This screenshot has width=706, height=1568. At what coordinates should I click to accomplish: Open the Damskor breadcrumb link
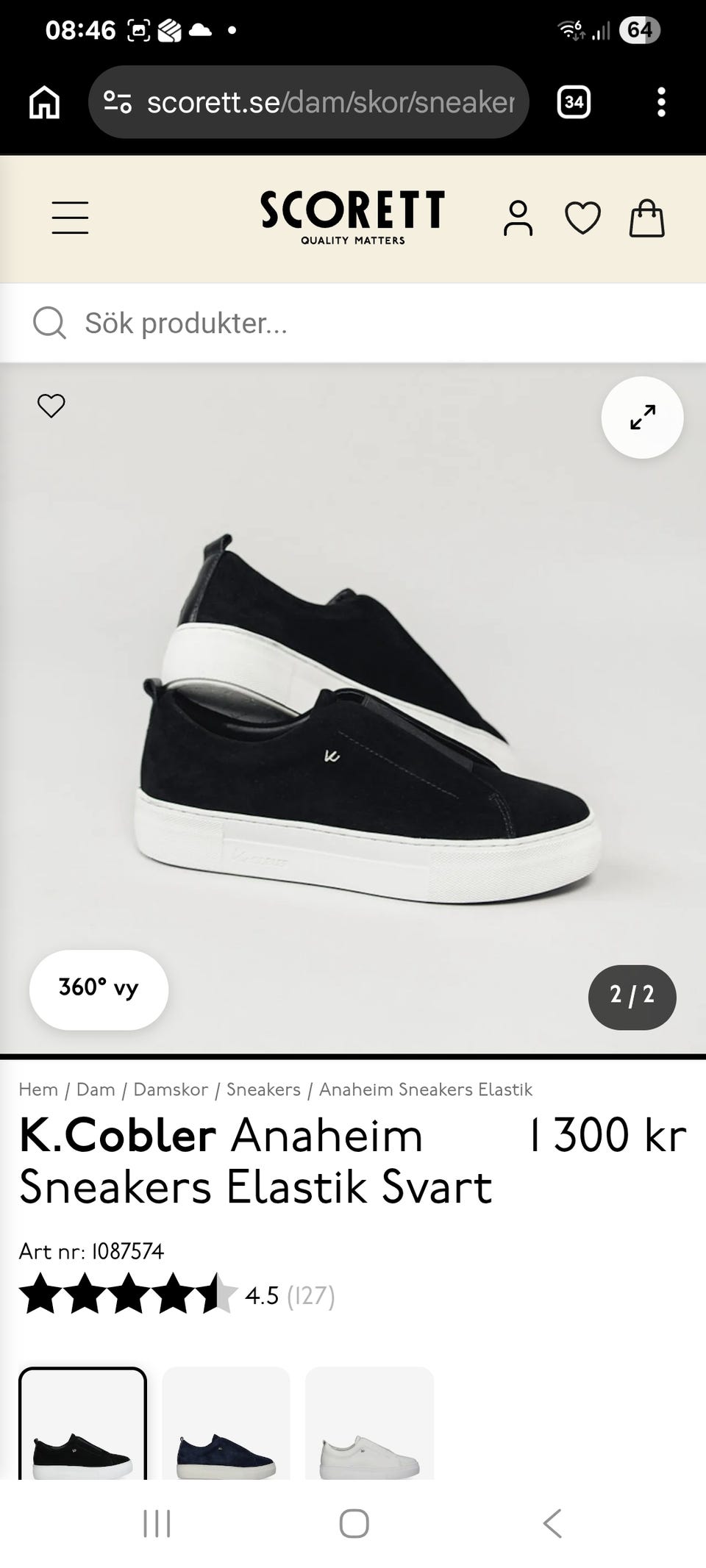pyautogui.click(x=171, y=1089)
